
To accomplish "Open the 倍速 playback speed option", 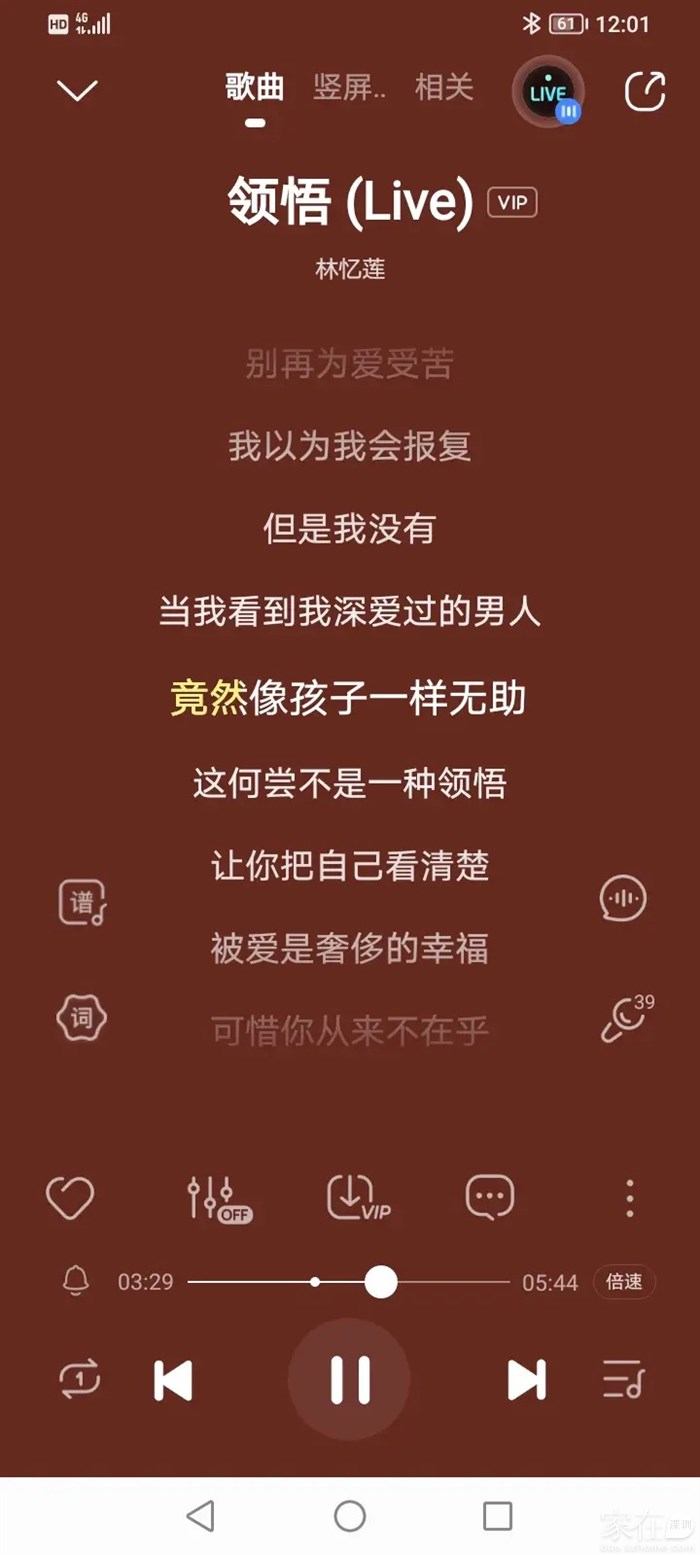I will (624, 1281).
